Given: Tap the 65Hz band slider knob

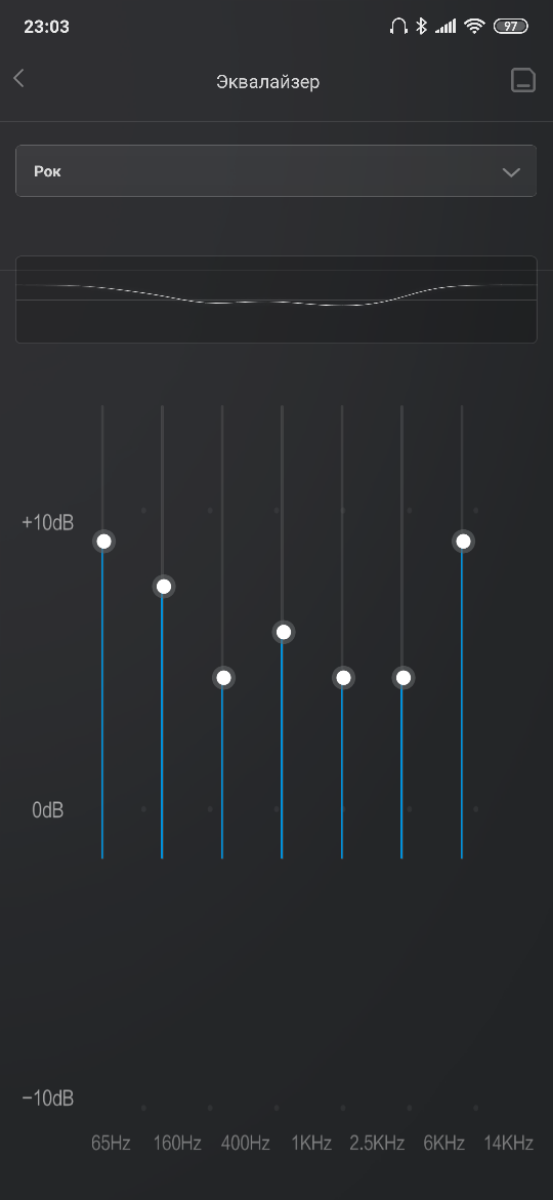Looking at the screenshot, I should tap(103, 541).
